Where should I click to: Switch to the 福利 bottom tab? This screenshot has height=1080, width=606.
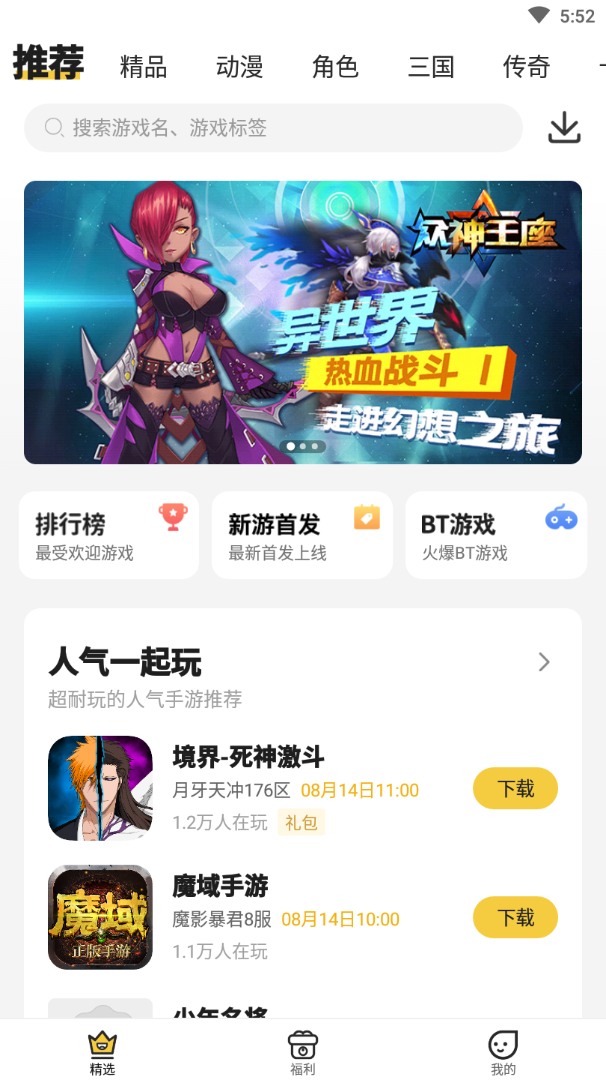click(302, 1053)
